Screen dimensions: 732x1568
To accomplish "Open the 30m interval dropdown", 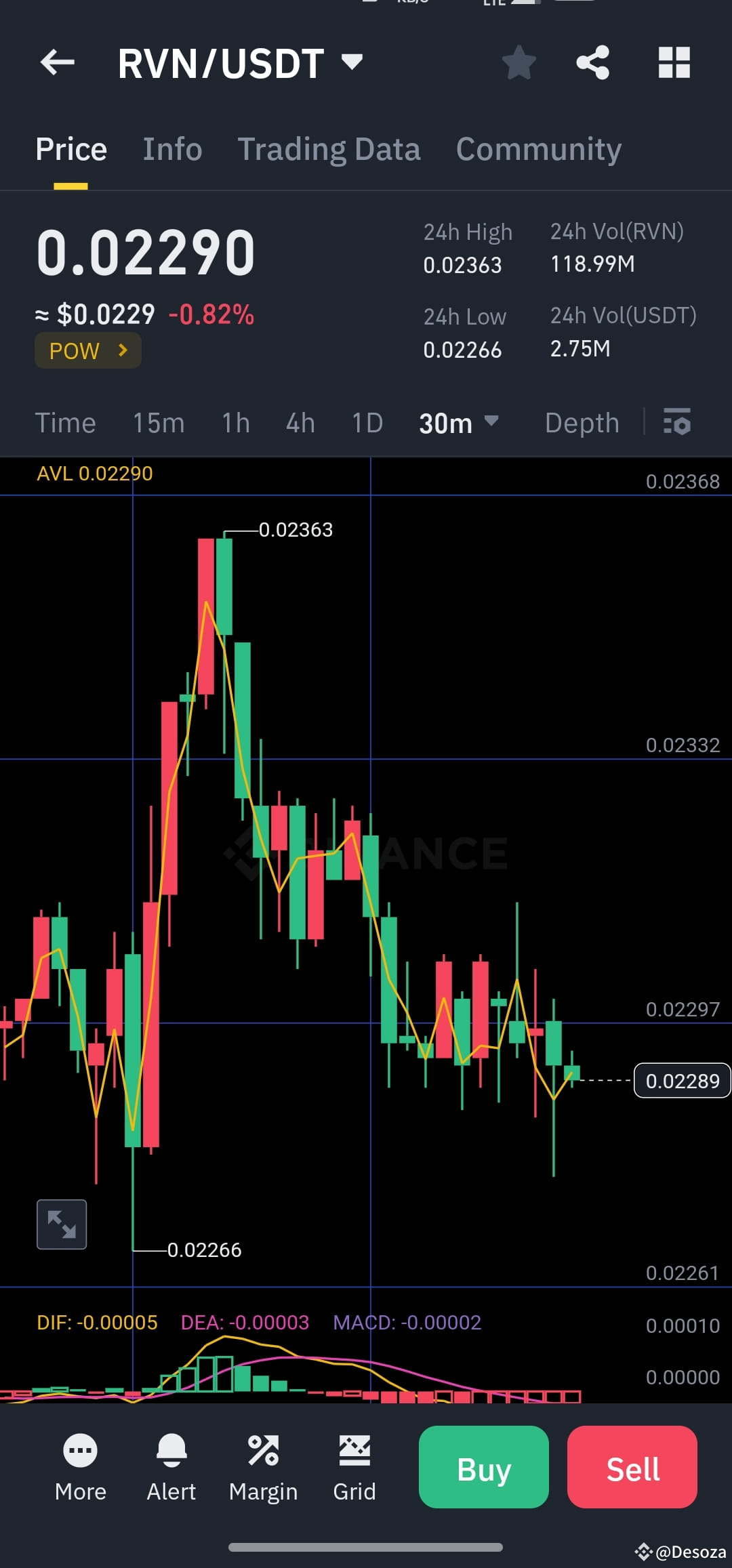I will point(460,422).
